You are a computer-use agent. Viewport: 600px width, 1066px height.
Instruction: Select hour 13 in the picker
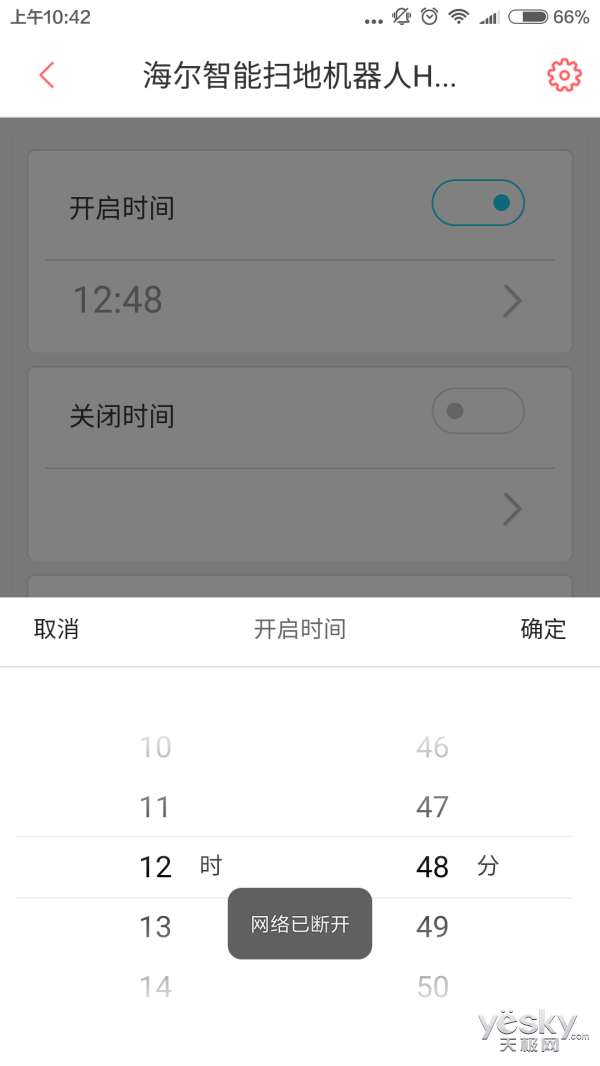tap(155, 927)
